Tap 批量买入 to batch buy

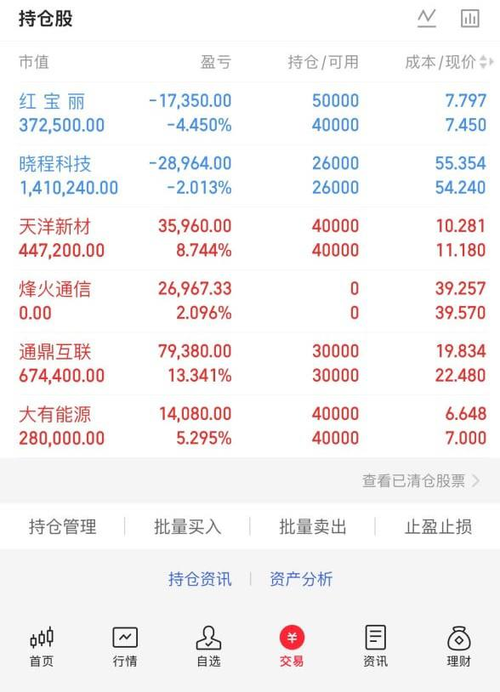pyautogui.click(x=188, y=527)
